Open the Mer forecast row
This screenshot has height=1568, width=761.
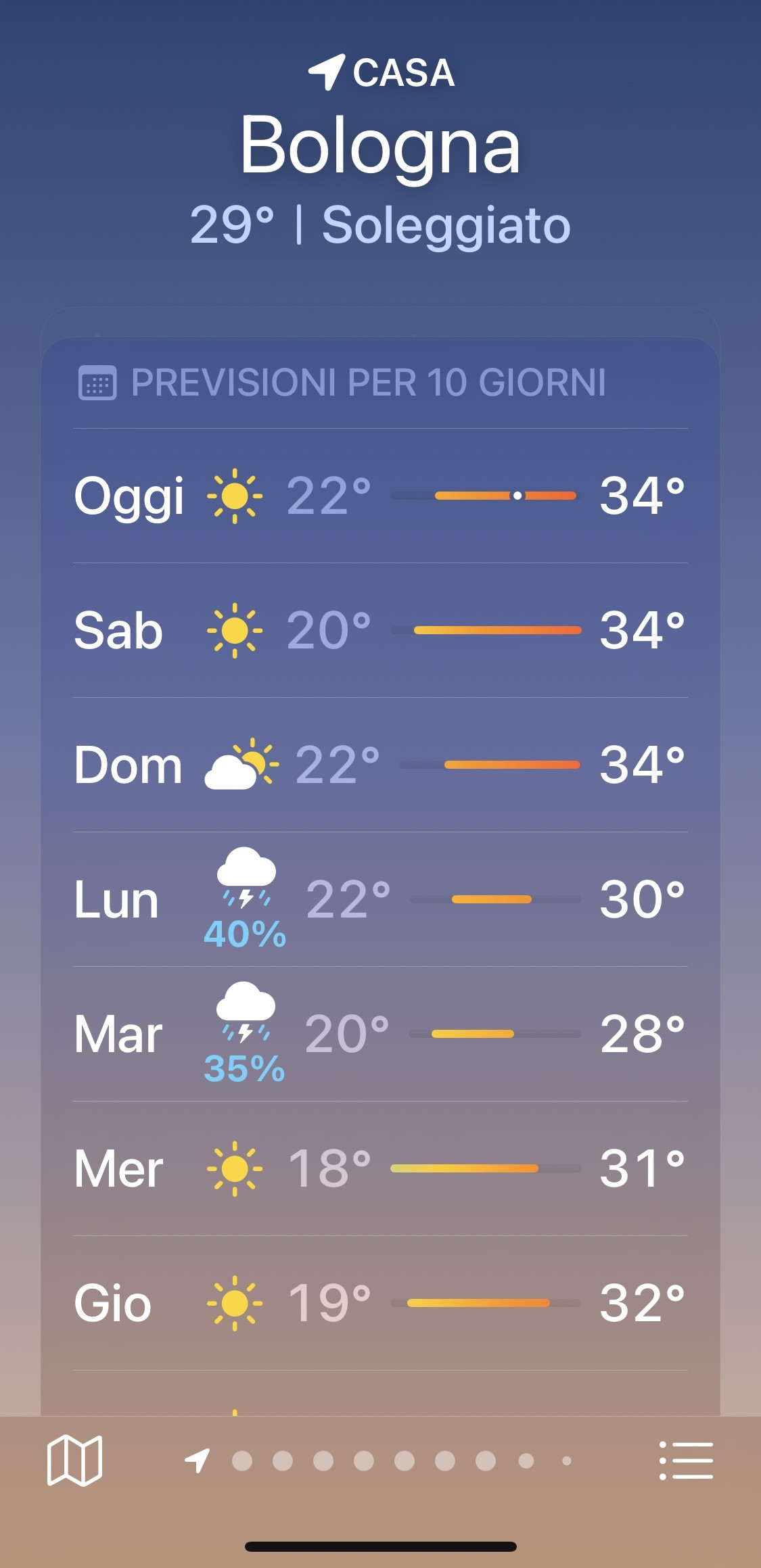[x=380, y=1168]
